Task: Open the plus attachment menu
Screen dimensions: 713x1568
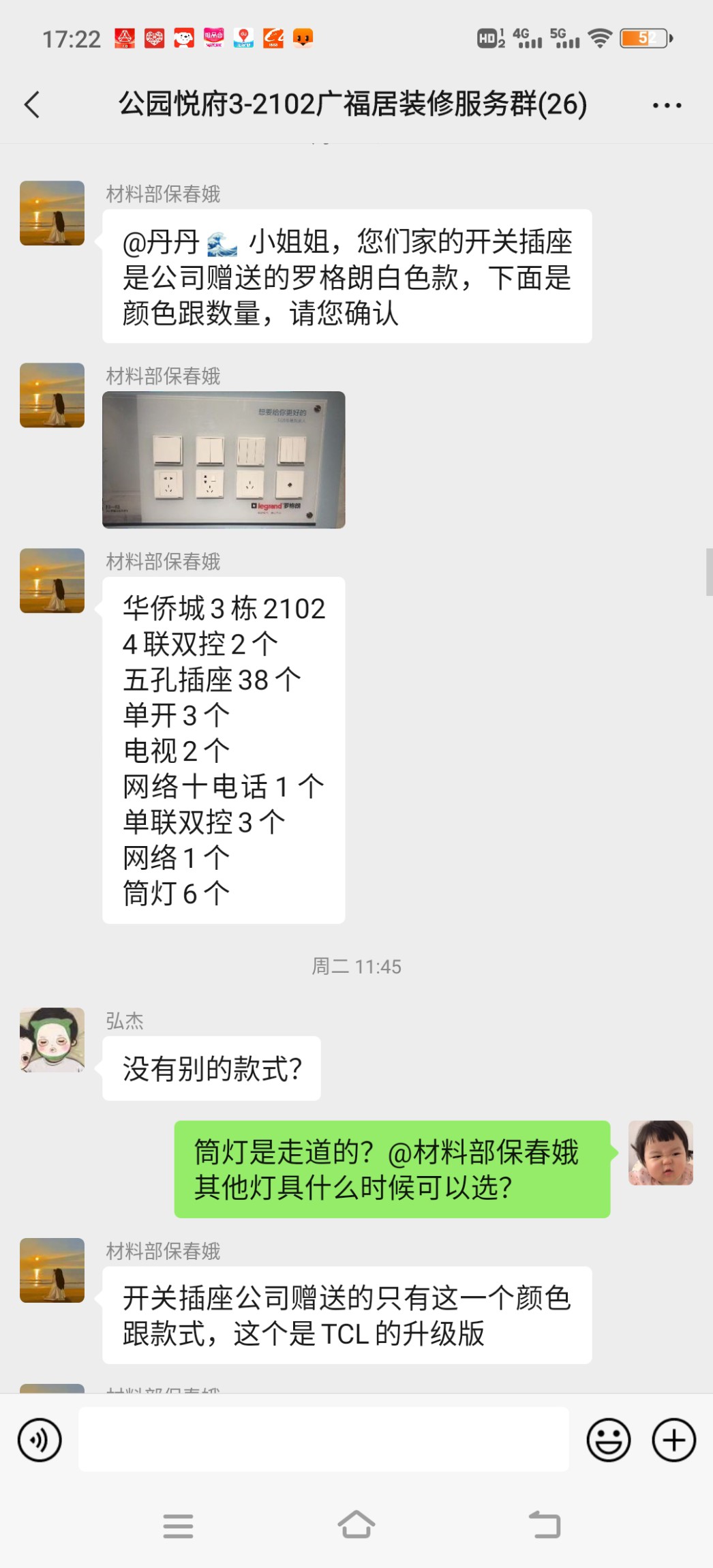Action: click(673, 1440)
